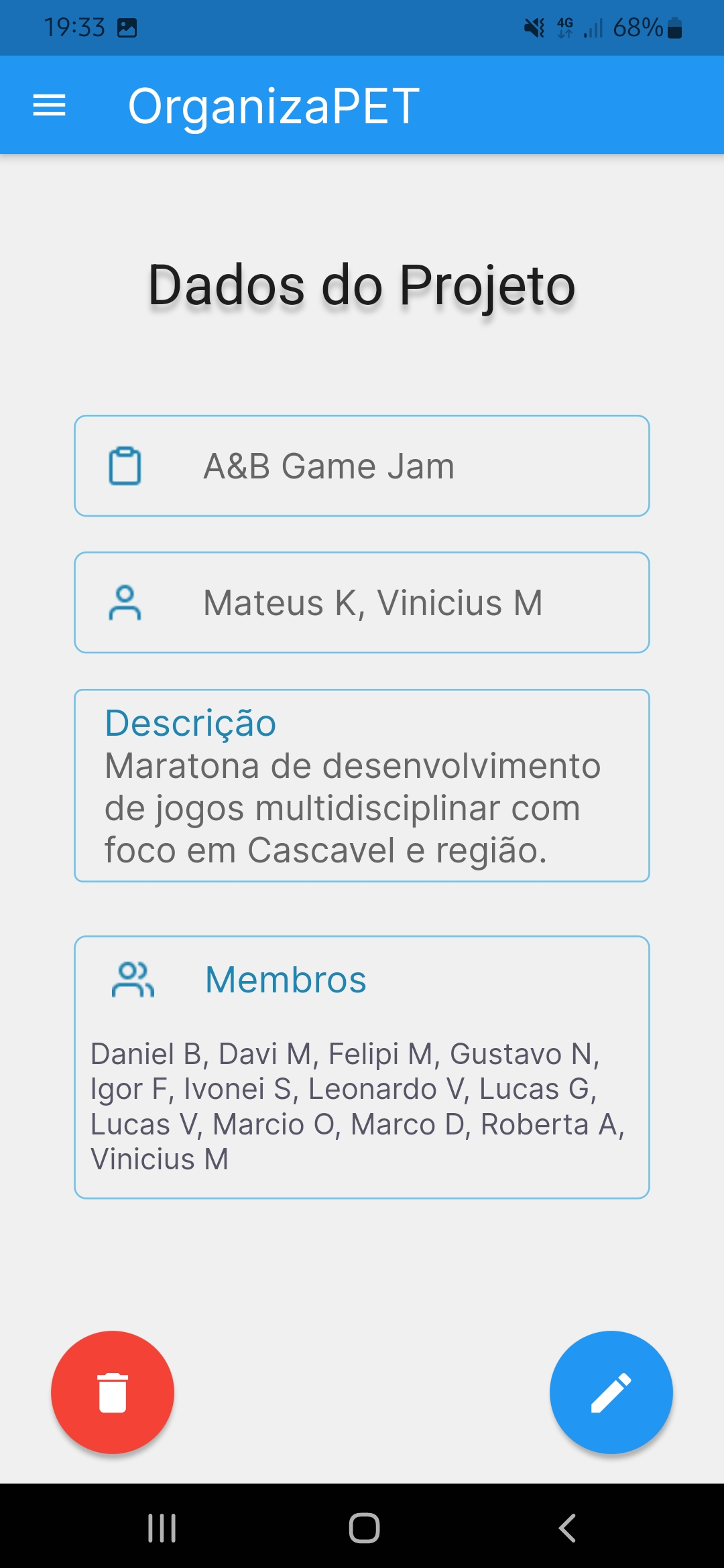Delete this project with the red trash button
The height and width of the screenshot is (1568, 724).
(113, 1392)
